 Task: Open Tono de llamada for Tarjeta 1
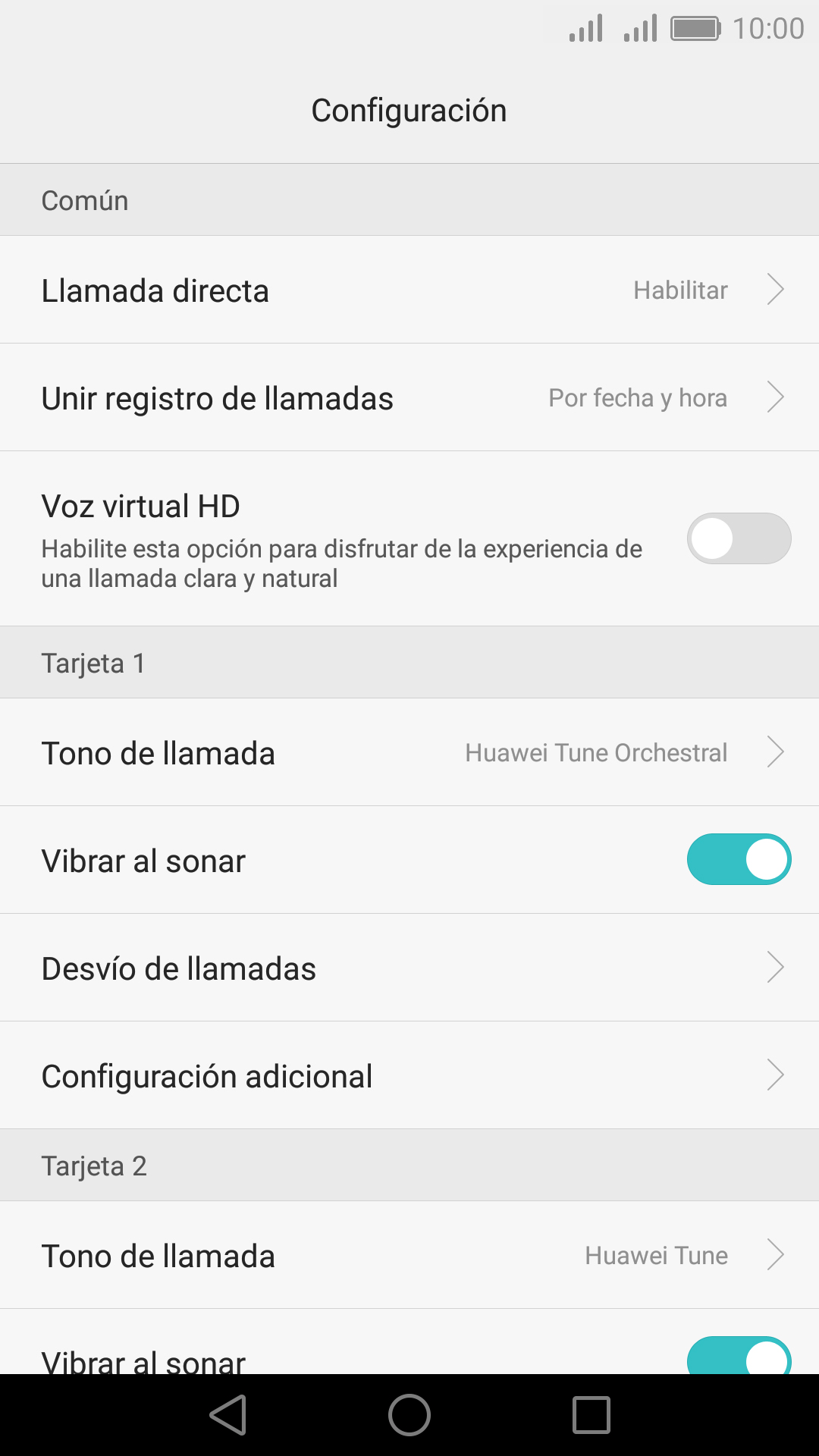[x=409, y=752]
